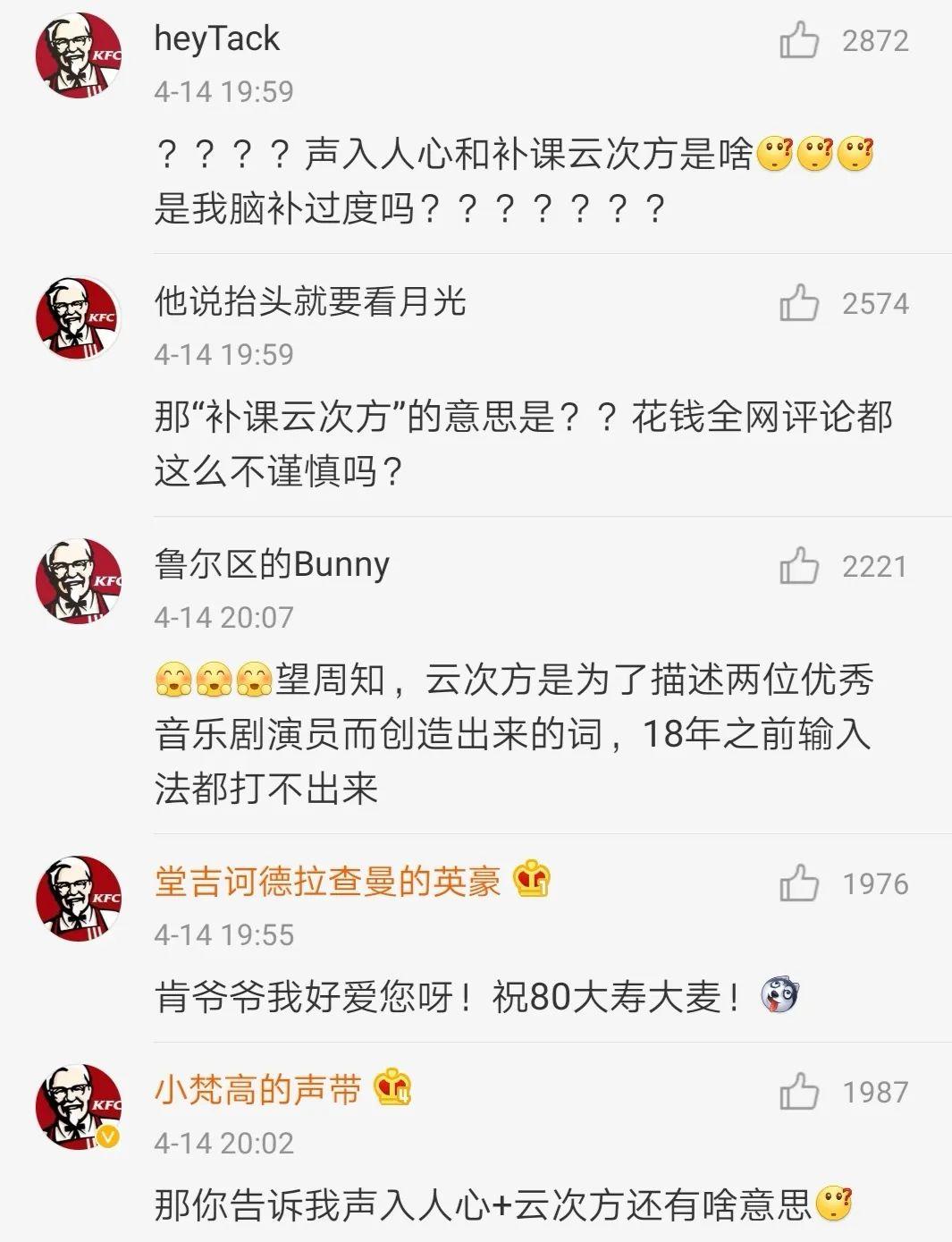
Task: Open 他说抬头就要看月光's profile
Action: 310,302
